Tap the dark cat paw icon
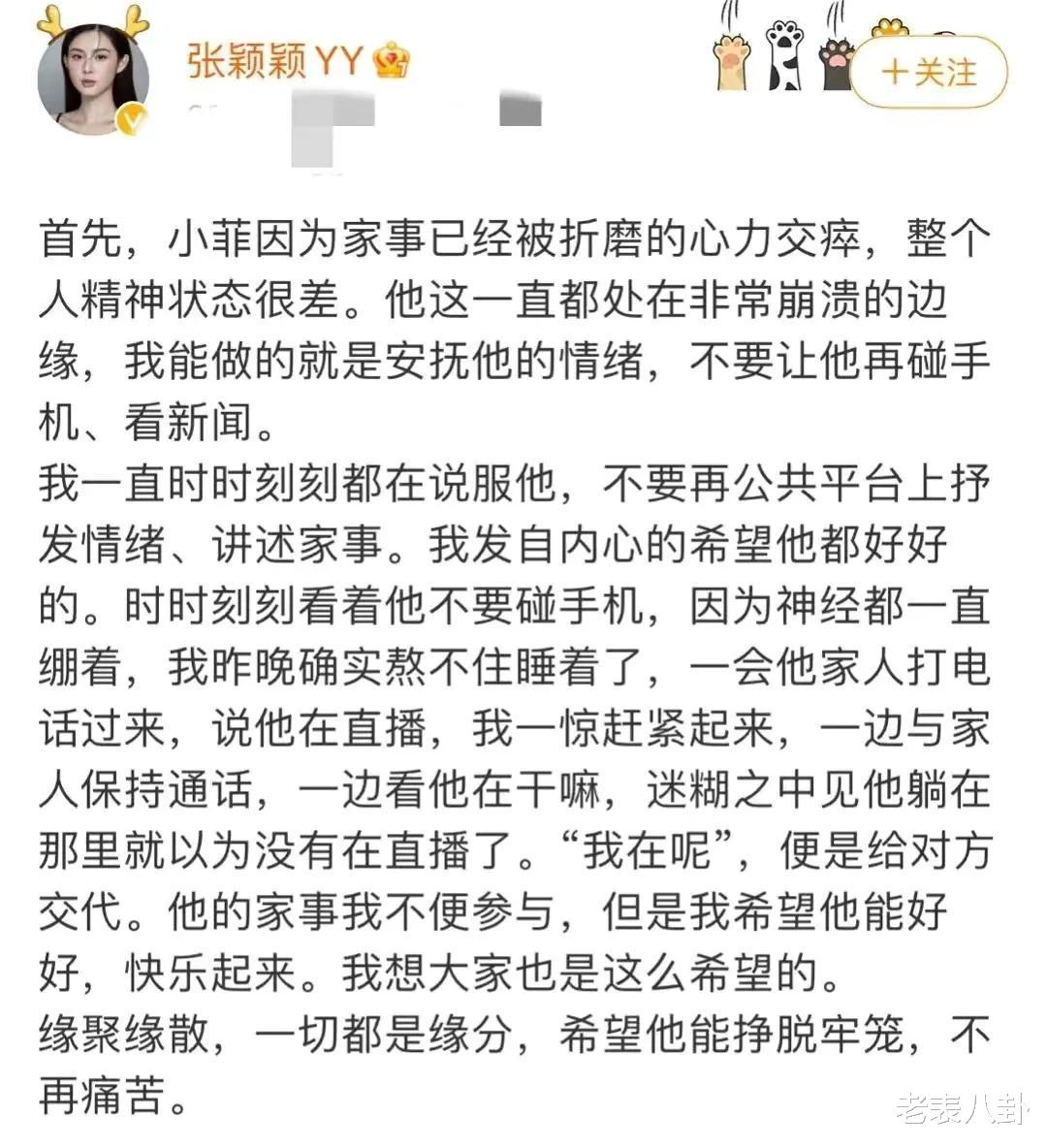The width and height of the screenshot is (1047, 1148). coord(836,63)
